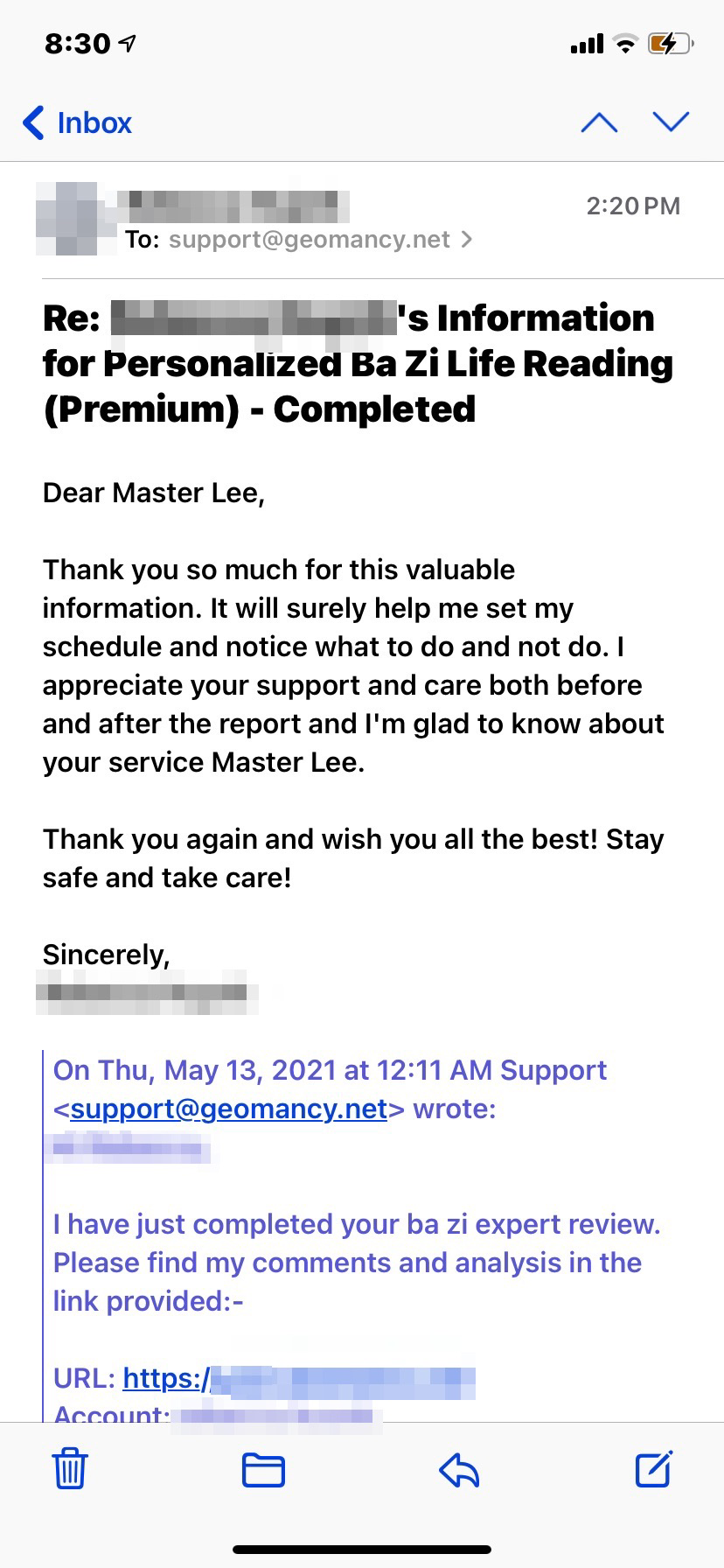Go back to the Inbox
The width and height of the screenshot is (724, 1568).
[77, 122]
